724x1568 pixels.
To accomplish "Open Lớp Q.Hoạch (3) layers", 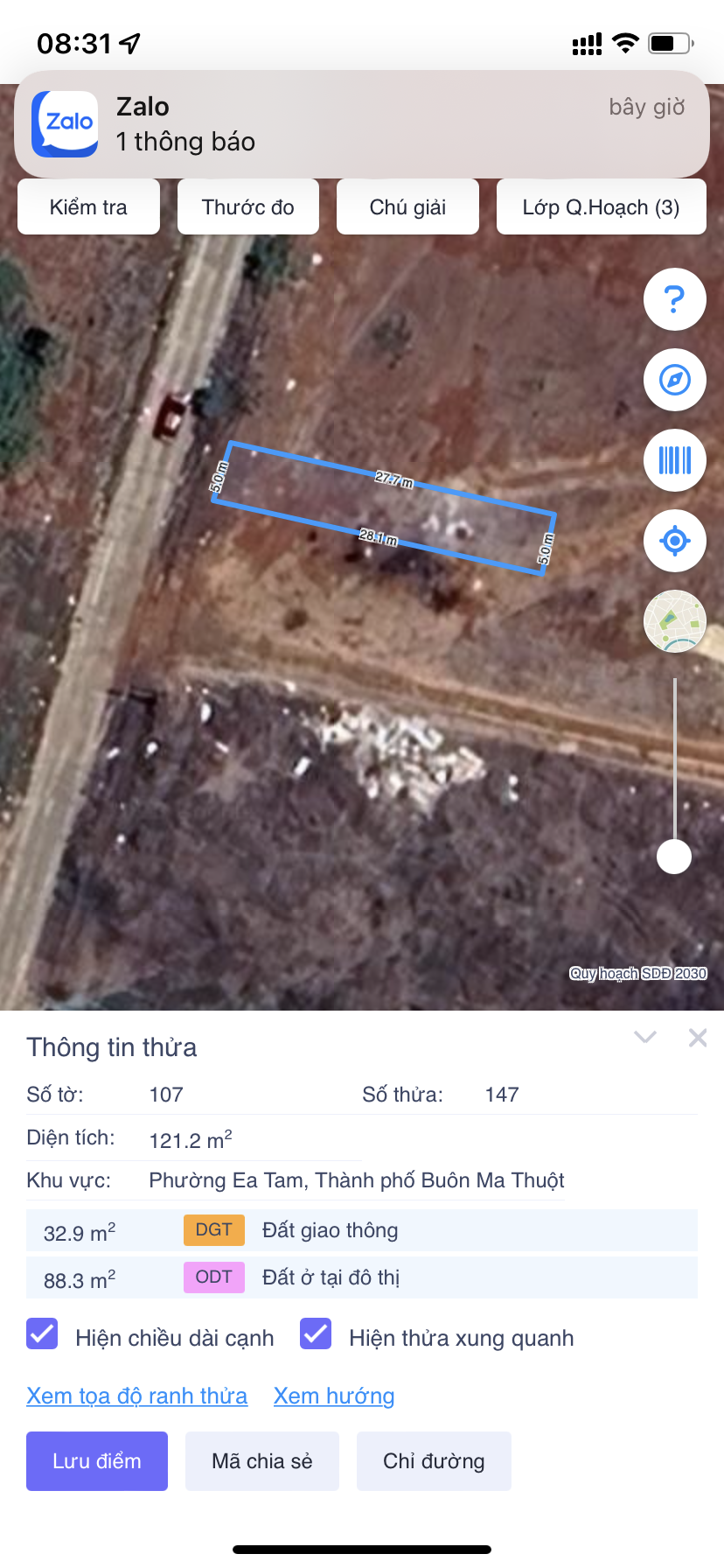I will 601,207.
